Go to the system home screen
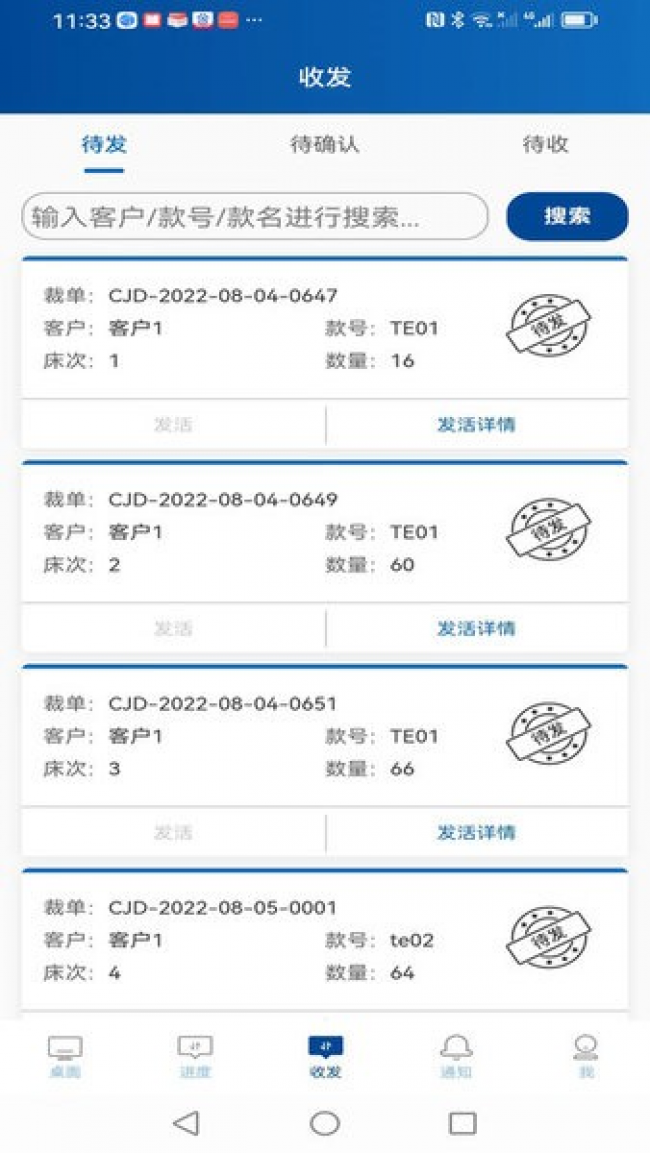 [x=325, y=1123]
